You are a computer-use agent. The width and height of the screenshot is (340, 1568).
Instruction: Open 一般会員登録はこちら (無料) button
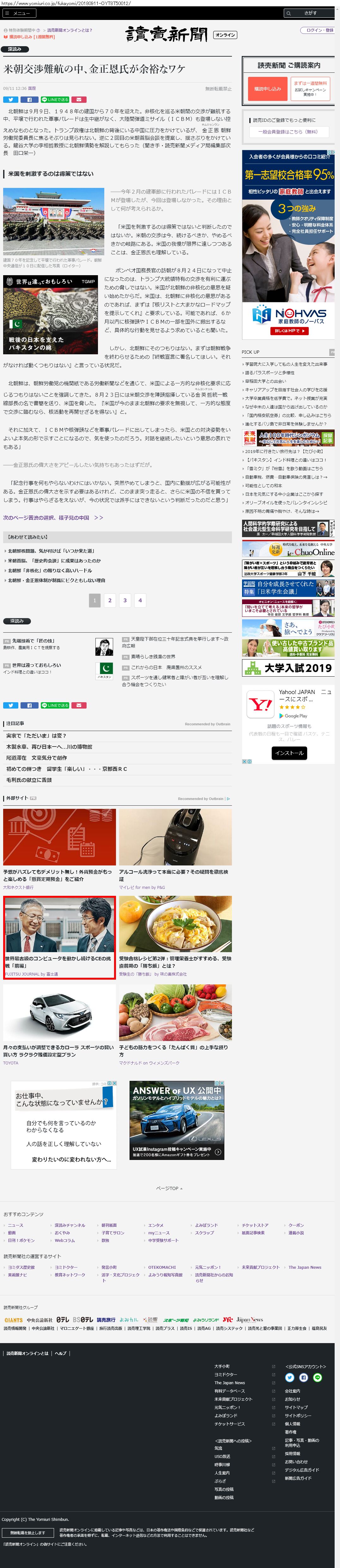[x=288, y=132]
